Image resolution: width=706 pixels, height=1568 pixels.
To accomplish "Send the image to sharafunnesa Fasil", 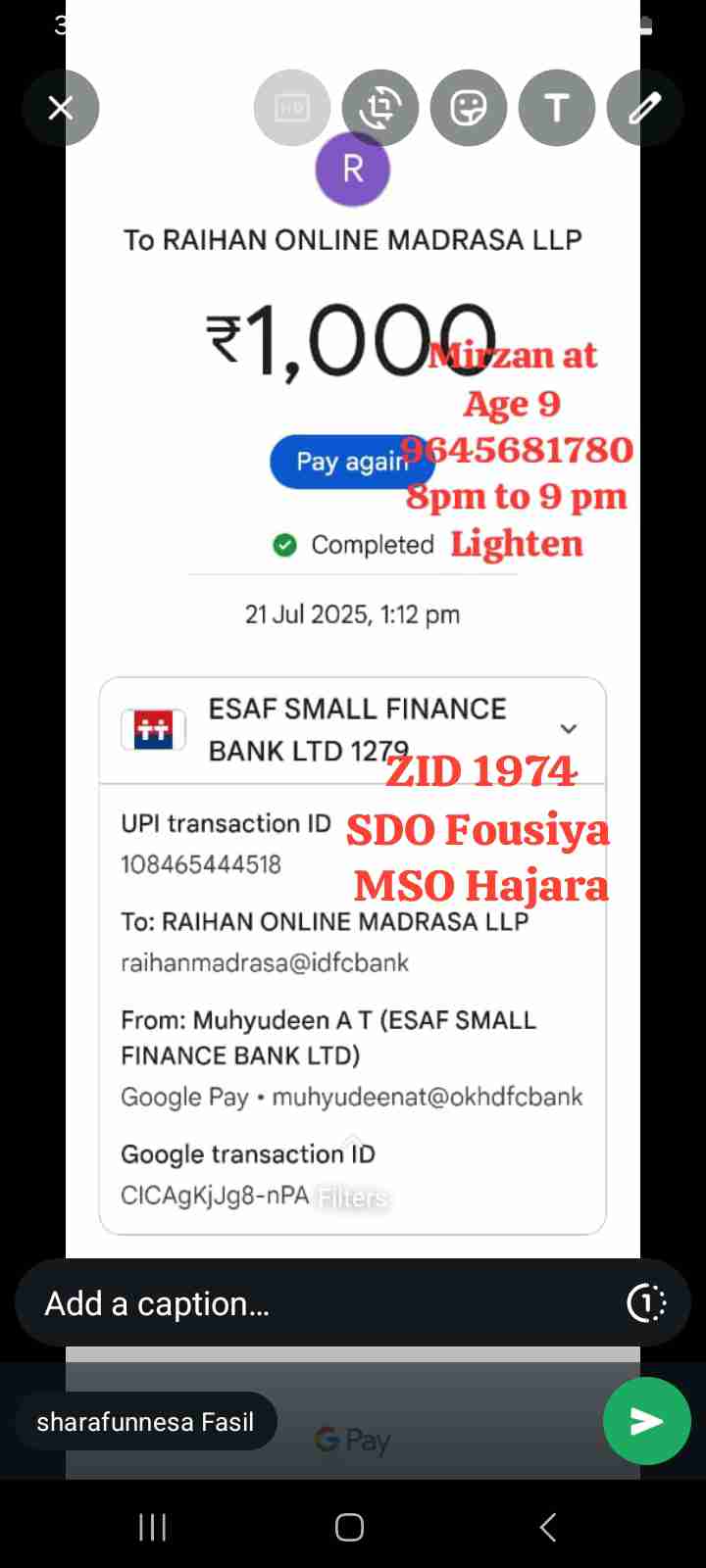I will click(x=646, y=1421).
